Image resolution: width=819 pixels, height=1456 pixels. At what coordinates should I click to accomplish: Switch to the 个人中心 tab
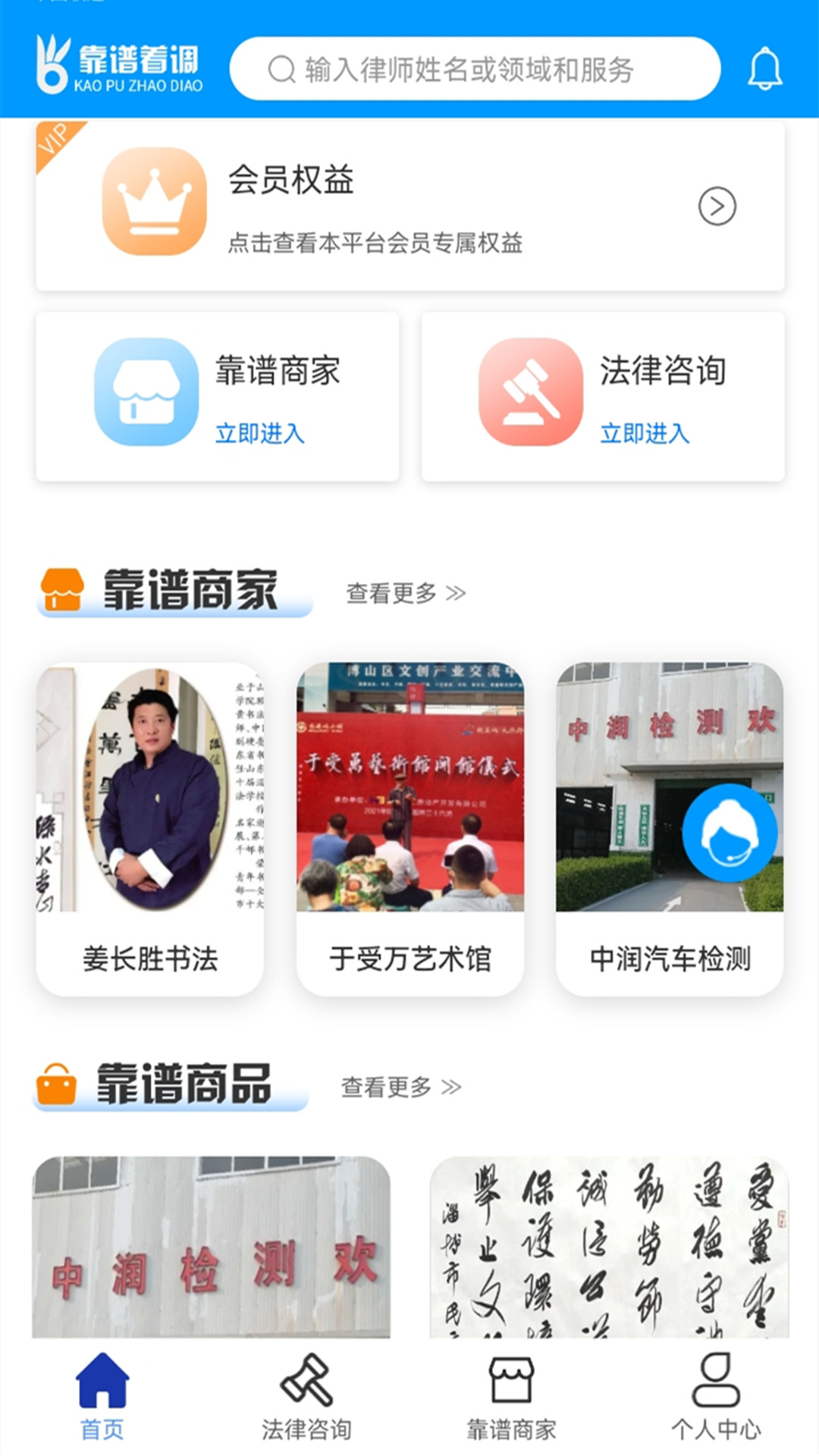pos(717,1403)
